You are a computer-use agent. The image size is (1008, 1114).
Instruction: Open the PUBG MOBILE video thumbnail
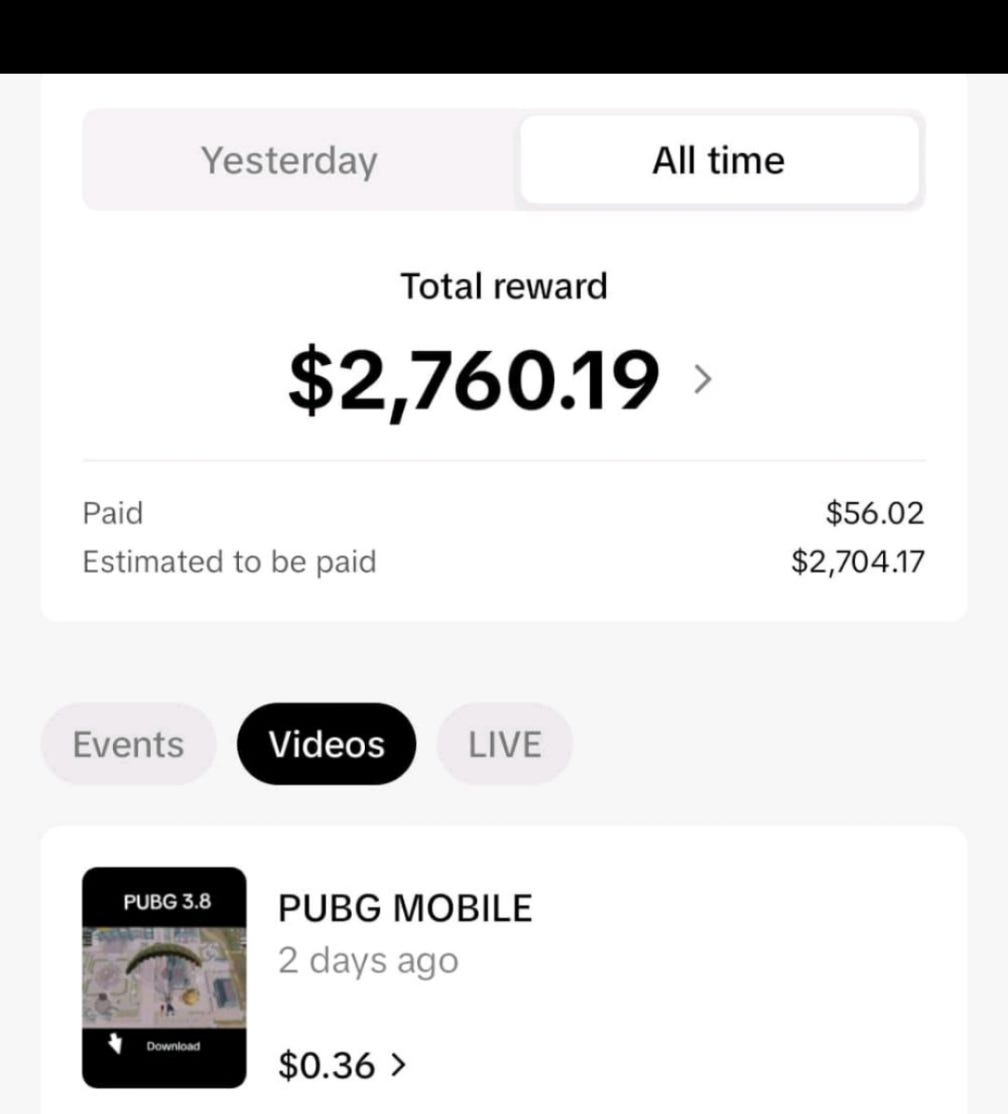click(x=163, y=977)
